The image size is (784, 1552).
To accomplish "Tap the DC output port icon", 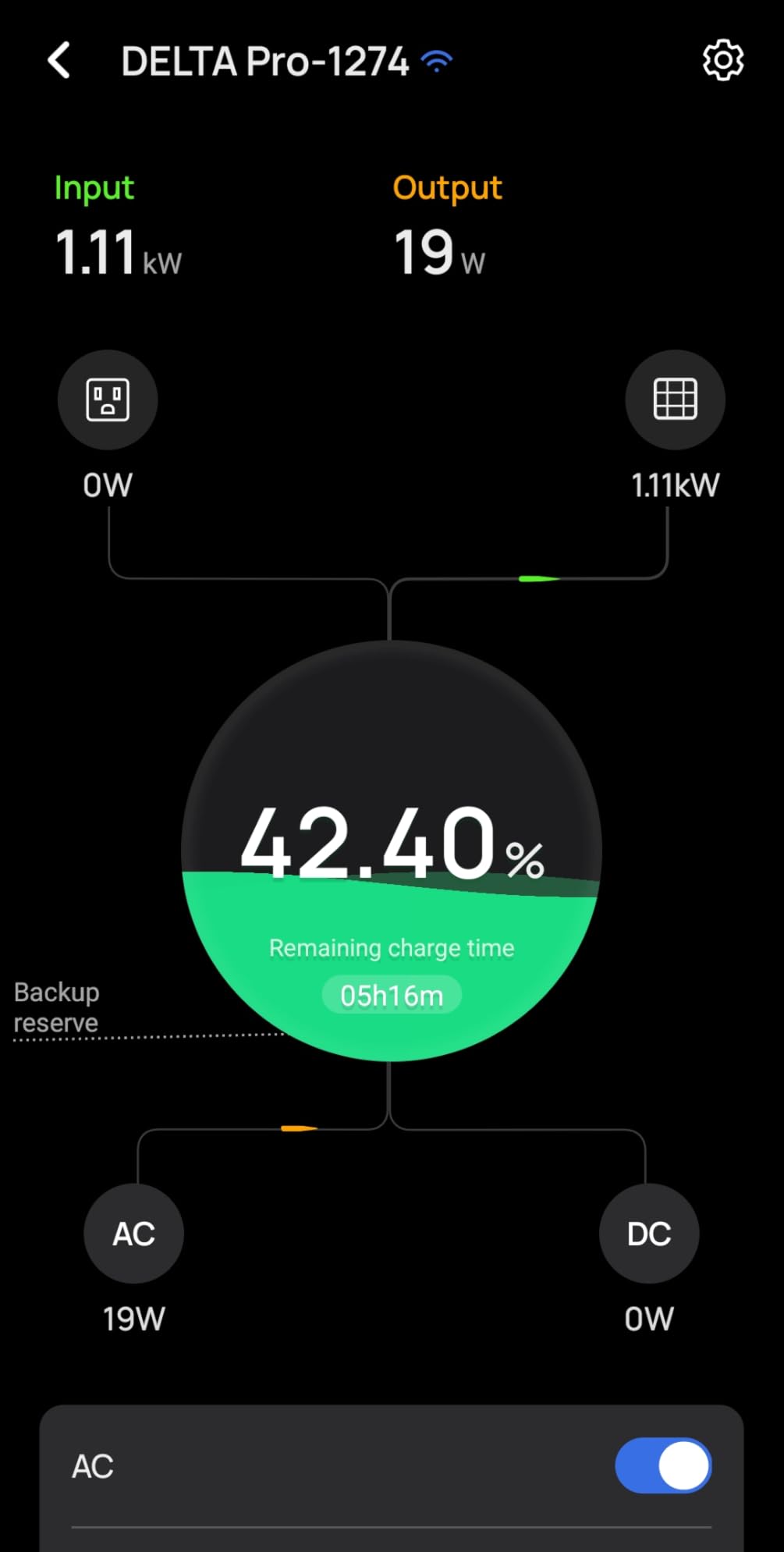I will pos(649,1233).
